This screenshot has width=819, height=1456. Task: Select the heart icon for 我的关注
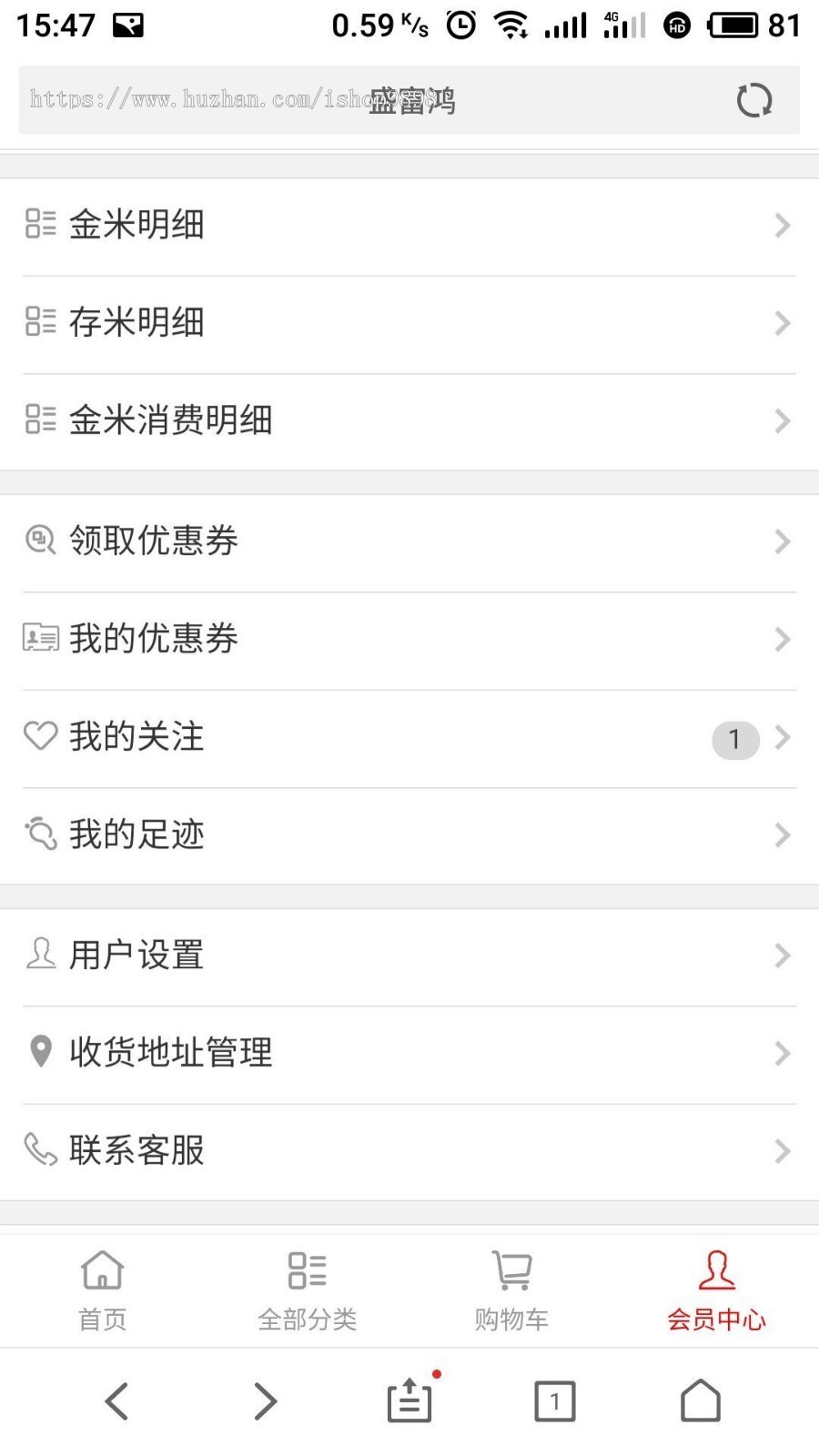tap(40, 736)
